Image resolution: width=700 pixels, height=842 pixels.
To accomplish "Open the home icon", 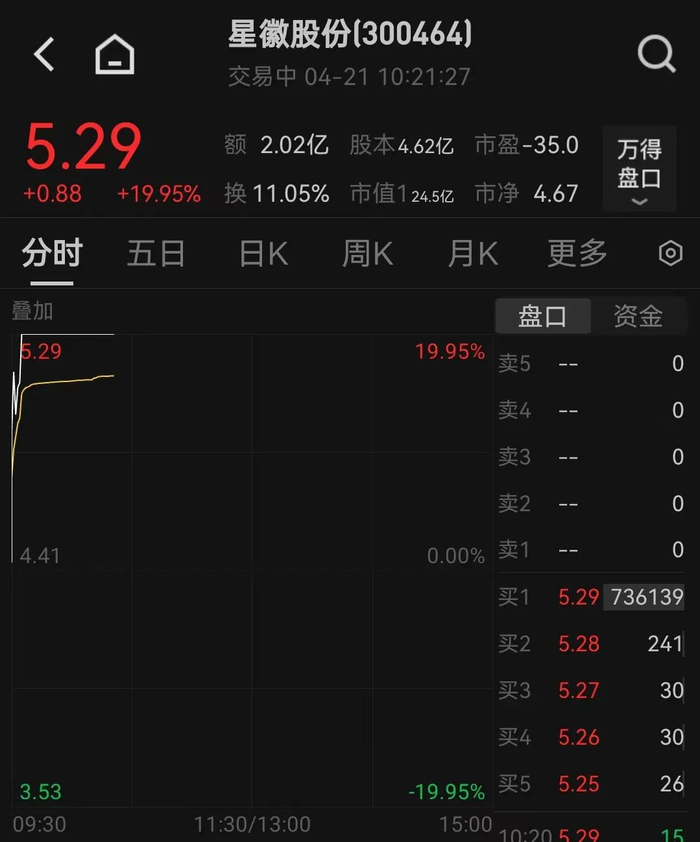I will point(115,54).
